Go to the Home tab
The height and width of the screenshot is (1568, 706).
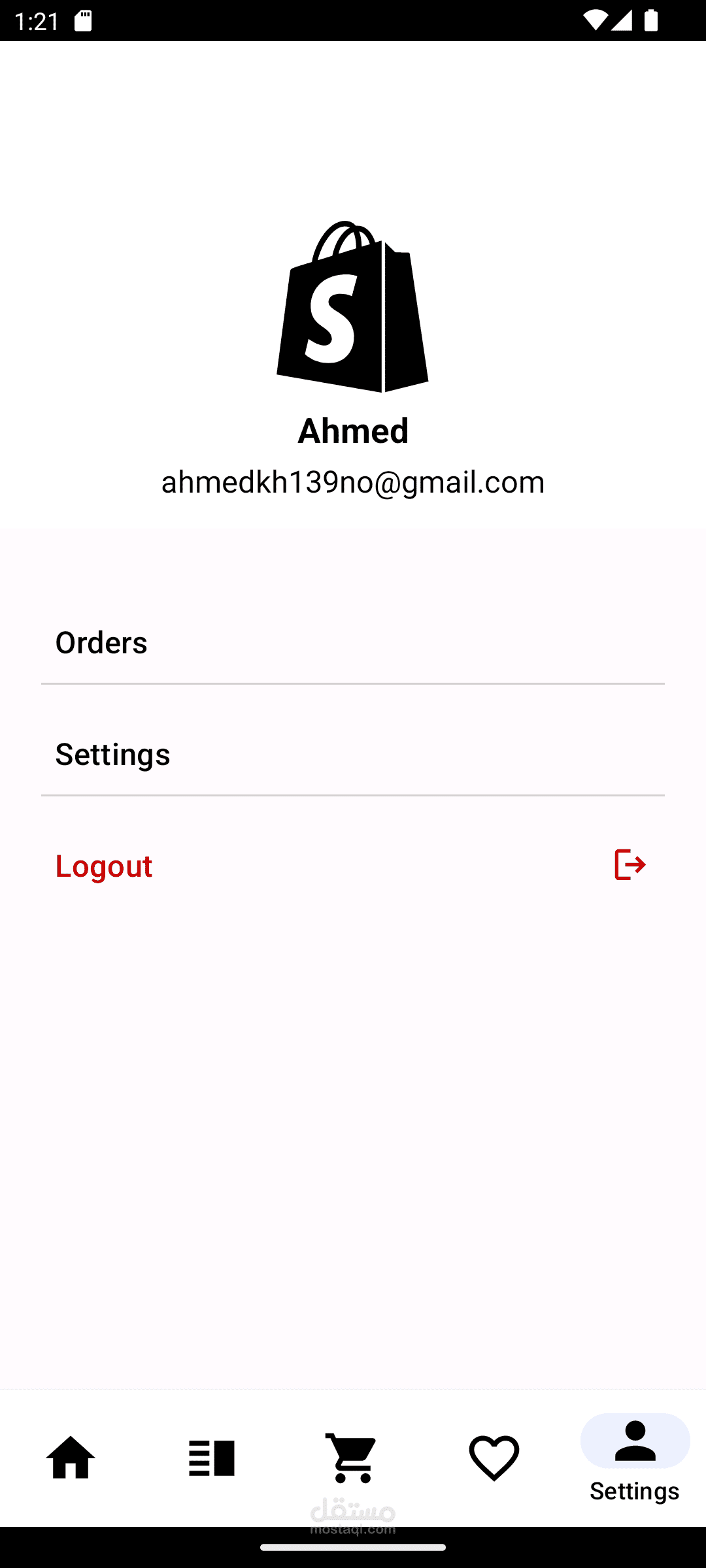[71, 1458]
